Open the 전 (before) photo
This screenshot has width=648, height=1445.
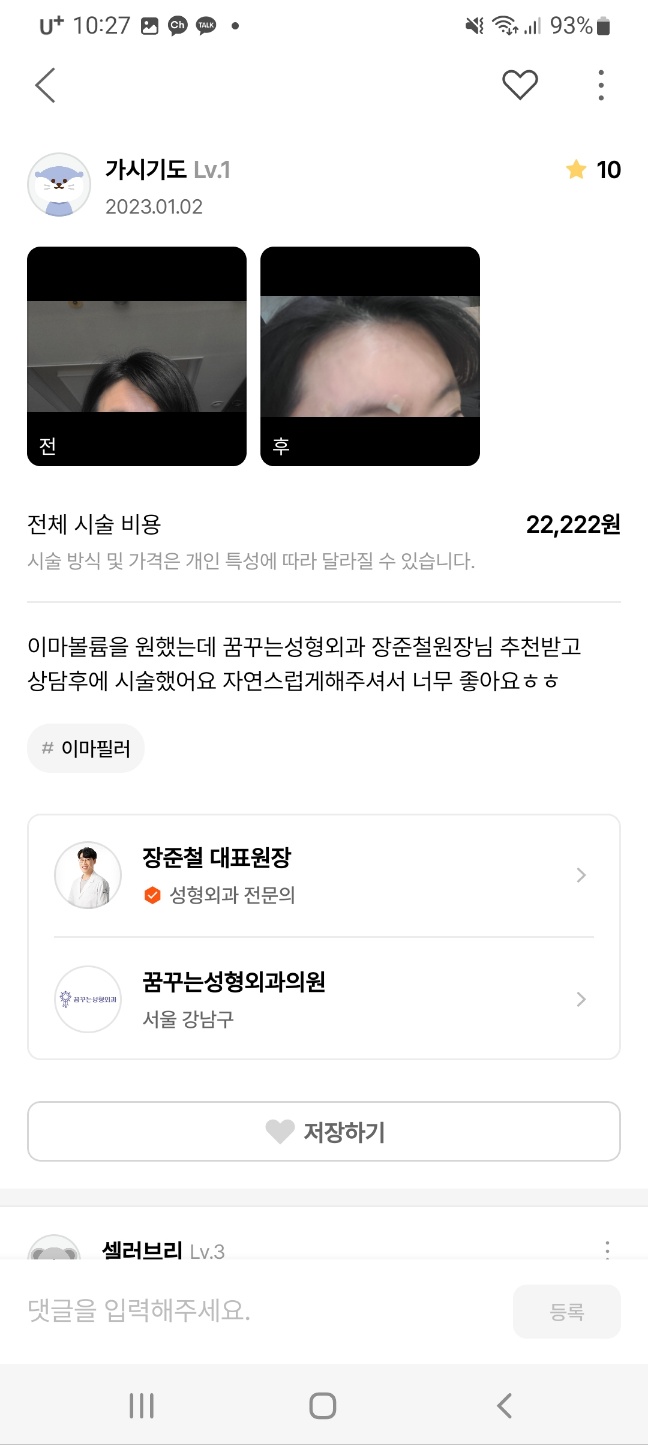point(137,356)
